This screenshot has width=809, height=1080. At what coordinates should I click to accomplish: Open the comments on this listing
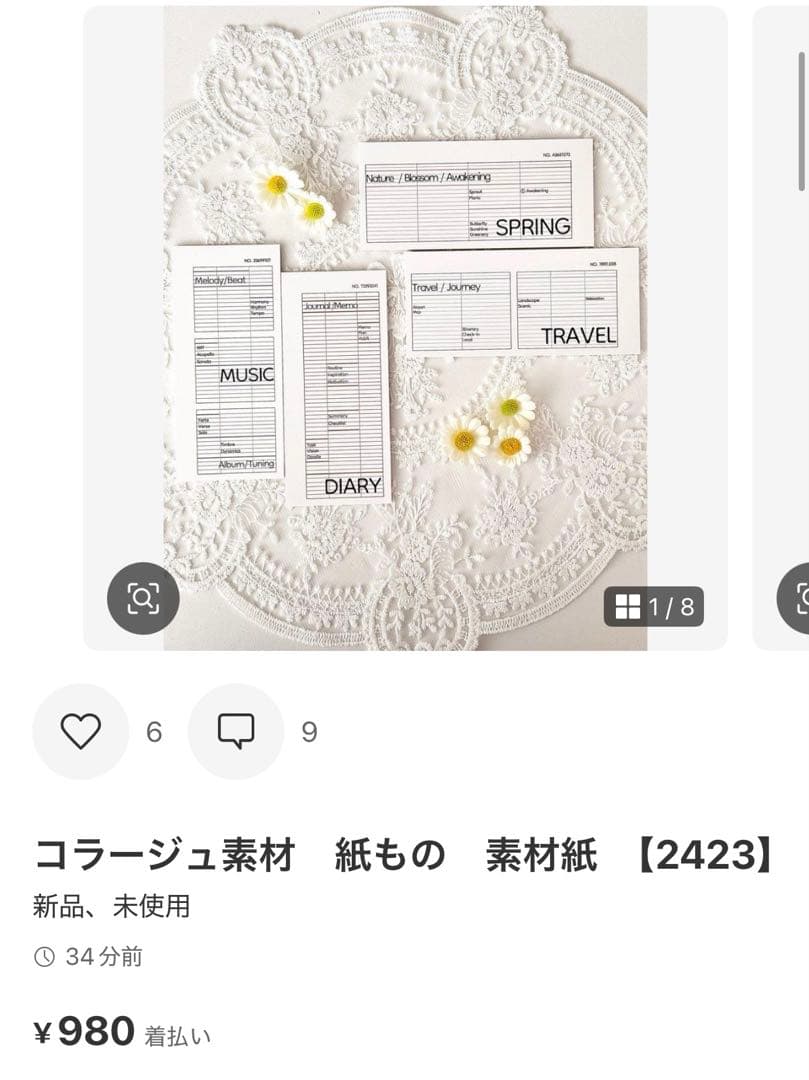tap(236, 732)
